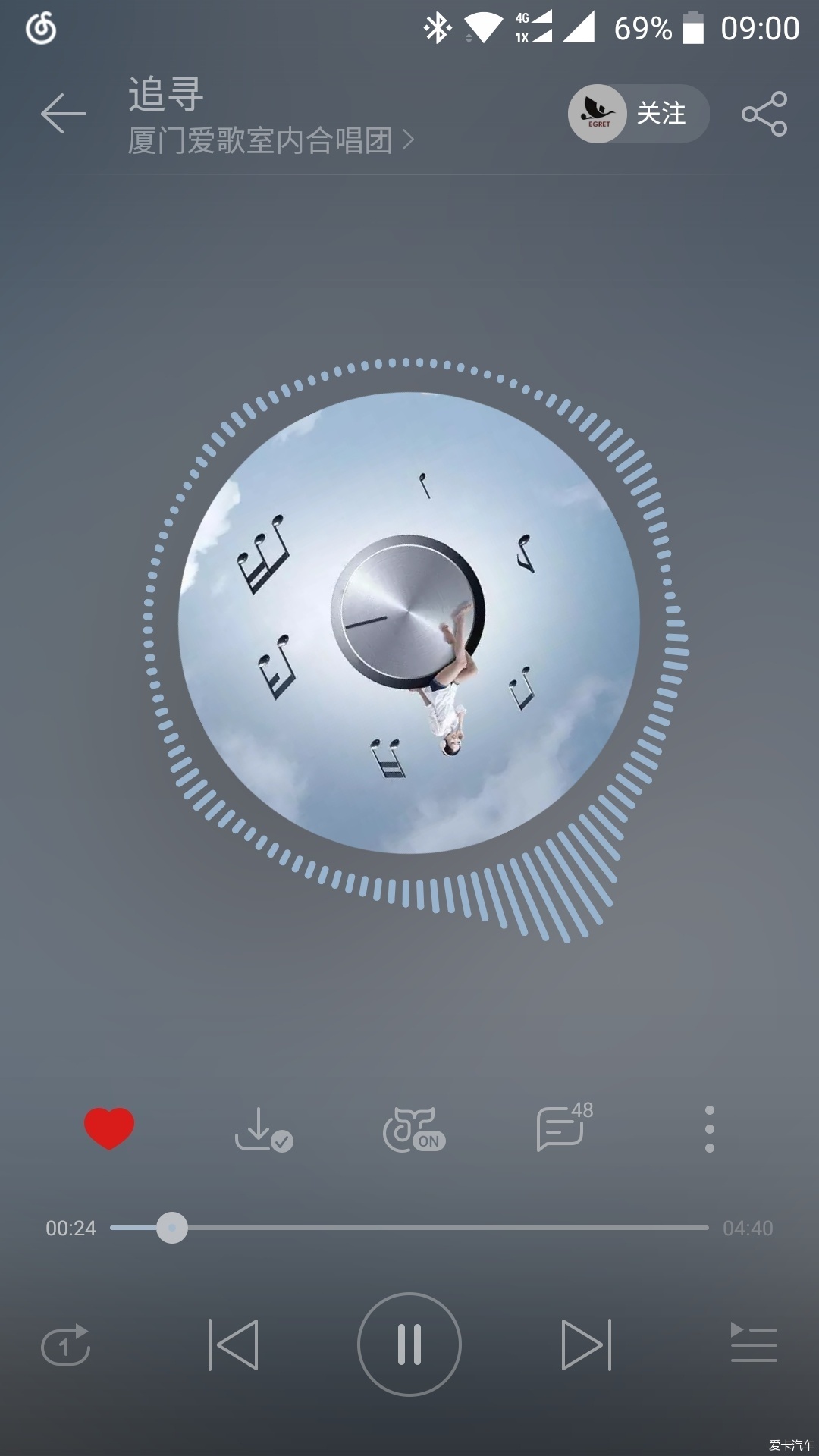Pause the current song
Image resolution: width=819 pixels, height=1456 pixels.
[409, 1345]
